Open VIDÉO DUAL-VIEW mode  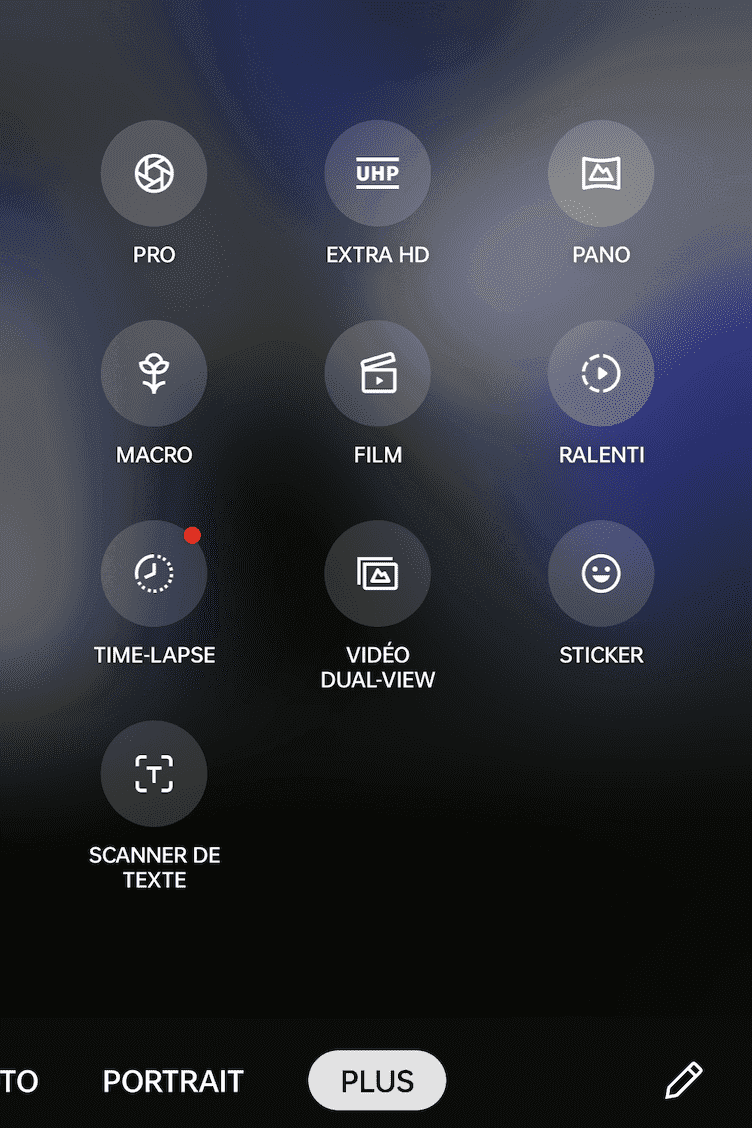377,573
